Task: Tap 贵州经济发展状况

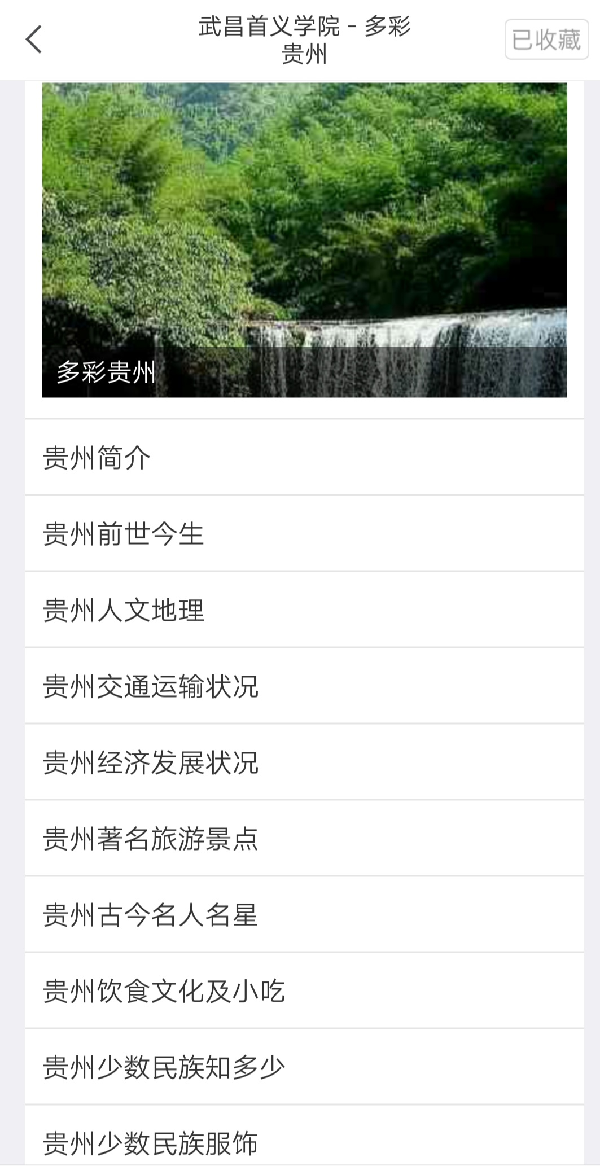Action: click(x=304, y=762)
